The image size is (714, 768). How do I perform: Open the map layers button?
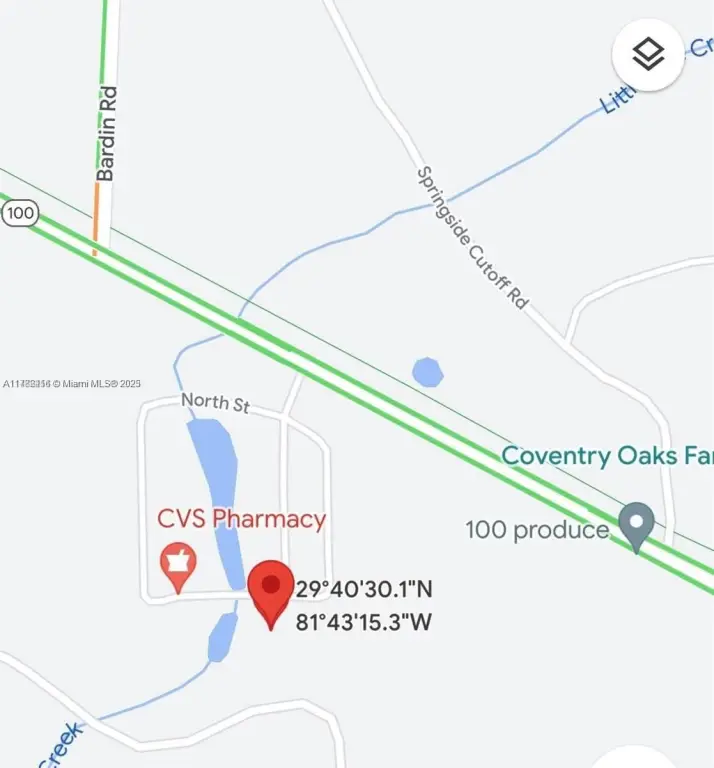coord(648,54)
